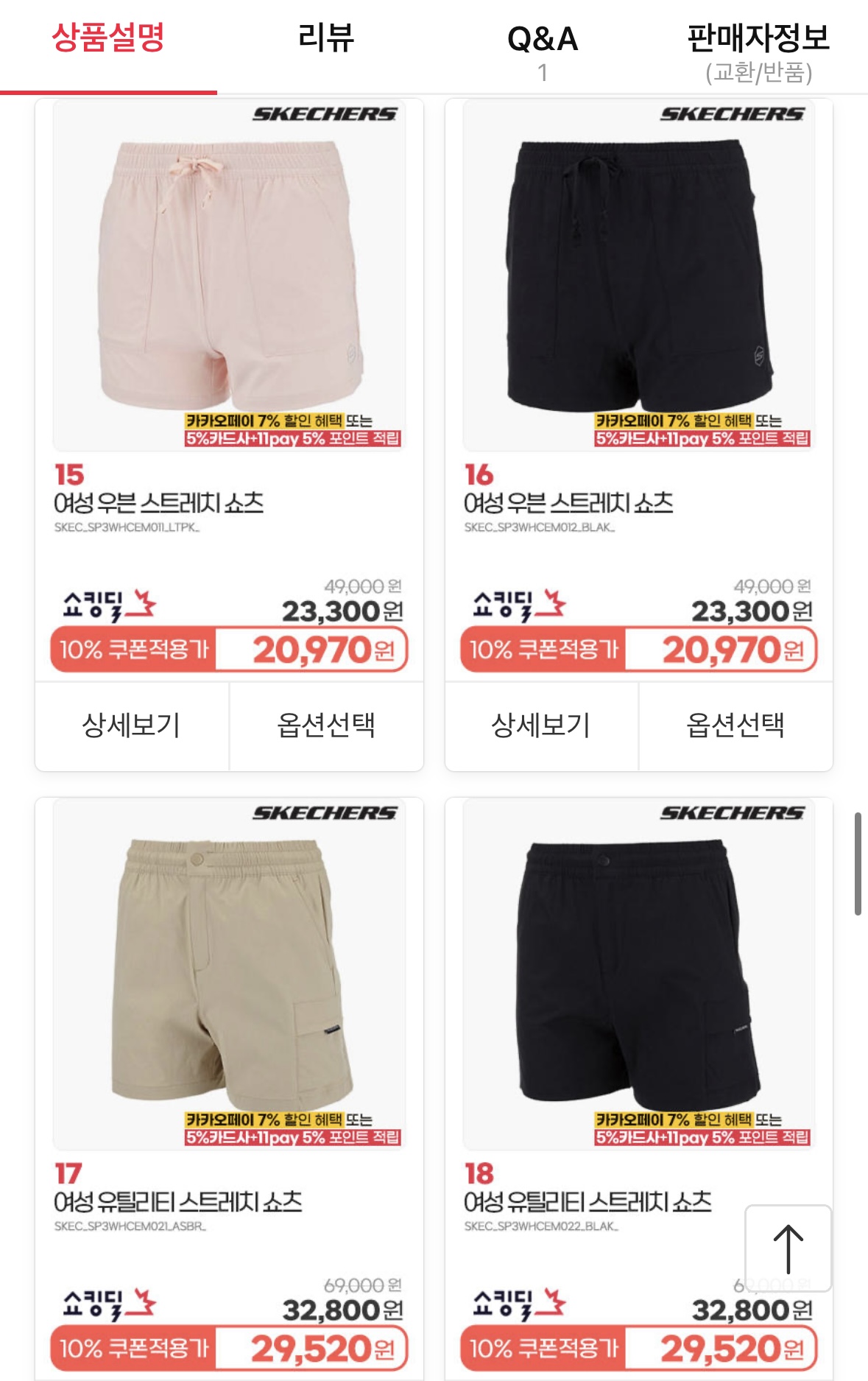Open item 17 beige 유틸리티 스트레치 쇼츠 image
This screenshot has width=868, height=1381.
(229, 972)
